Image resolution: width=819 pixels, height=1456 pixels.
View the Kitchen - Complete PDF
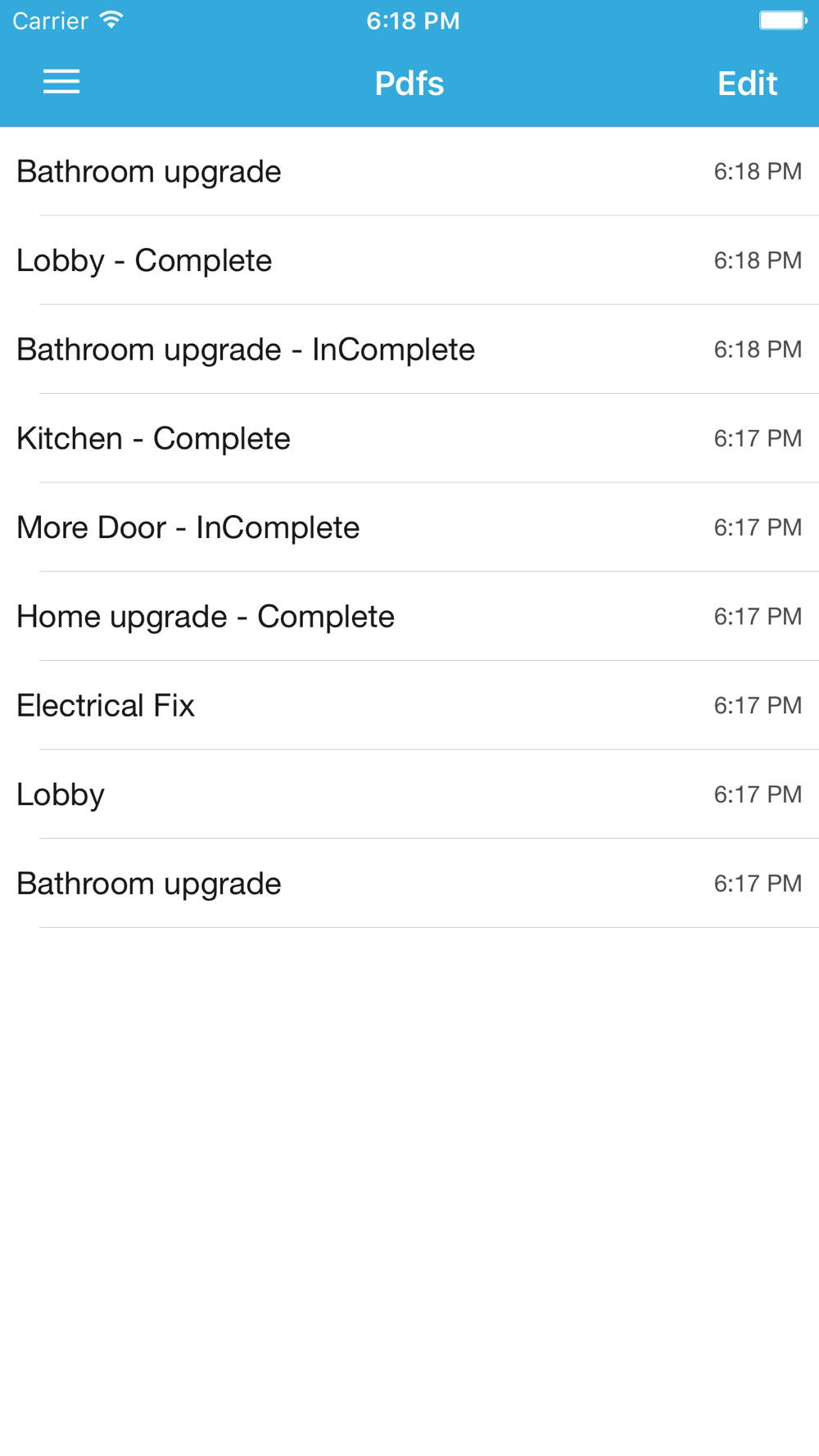coord(409,438)
